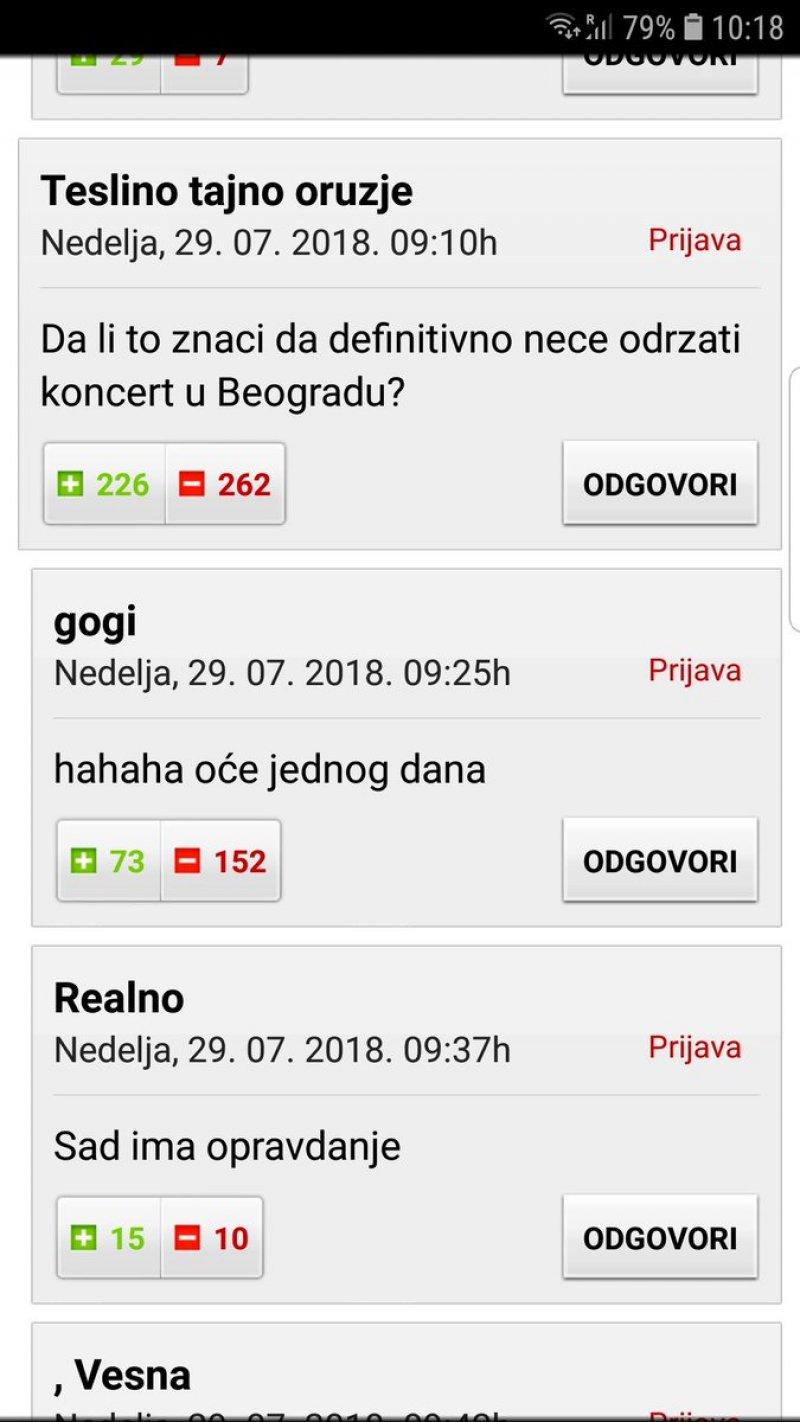
Task: Reply to Teslino tajno oruzje's comment
Action: 660,485
